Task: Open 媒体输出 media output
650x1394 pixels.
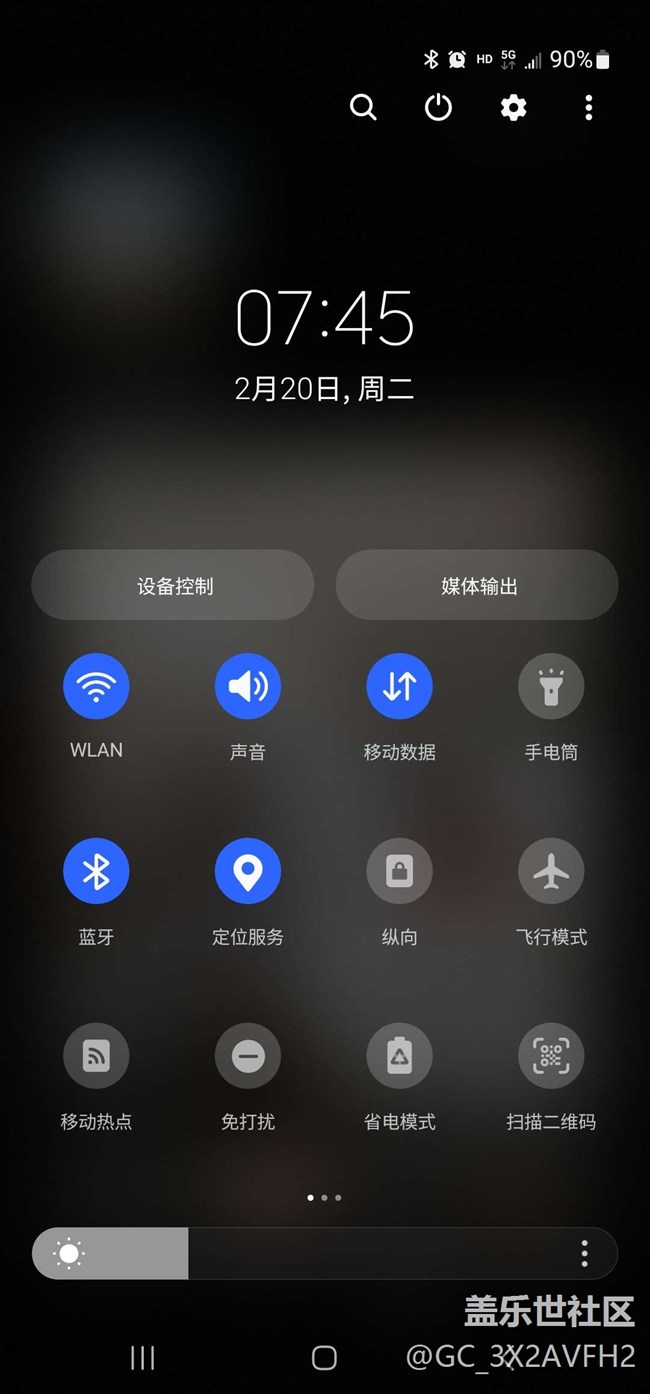Action: pyautogui.click(x=477, y=585)
